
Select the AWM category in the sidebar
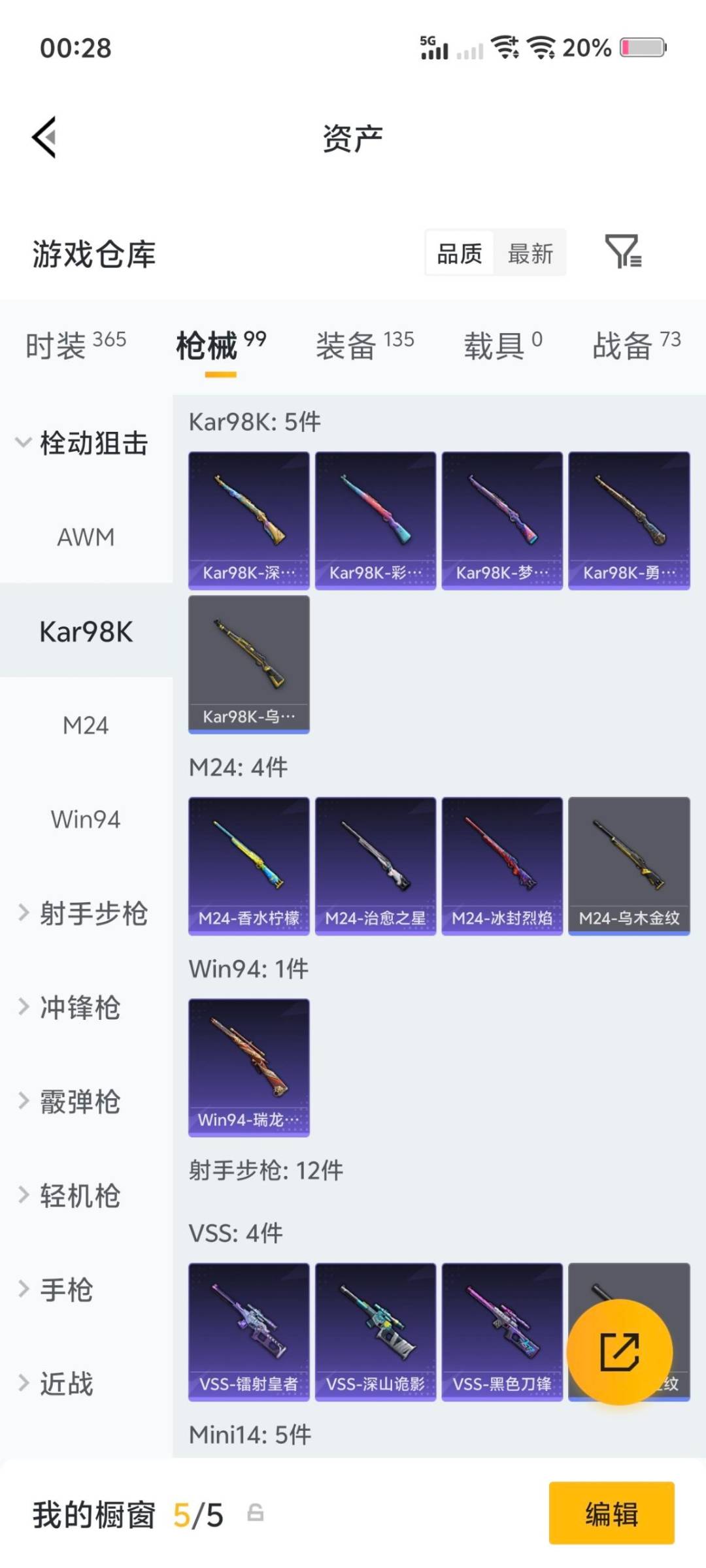86,537
